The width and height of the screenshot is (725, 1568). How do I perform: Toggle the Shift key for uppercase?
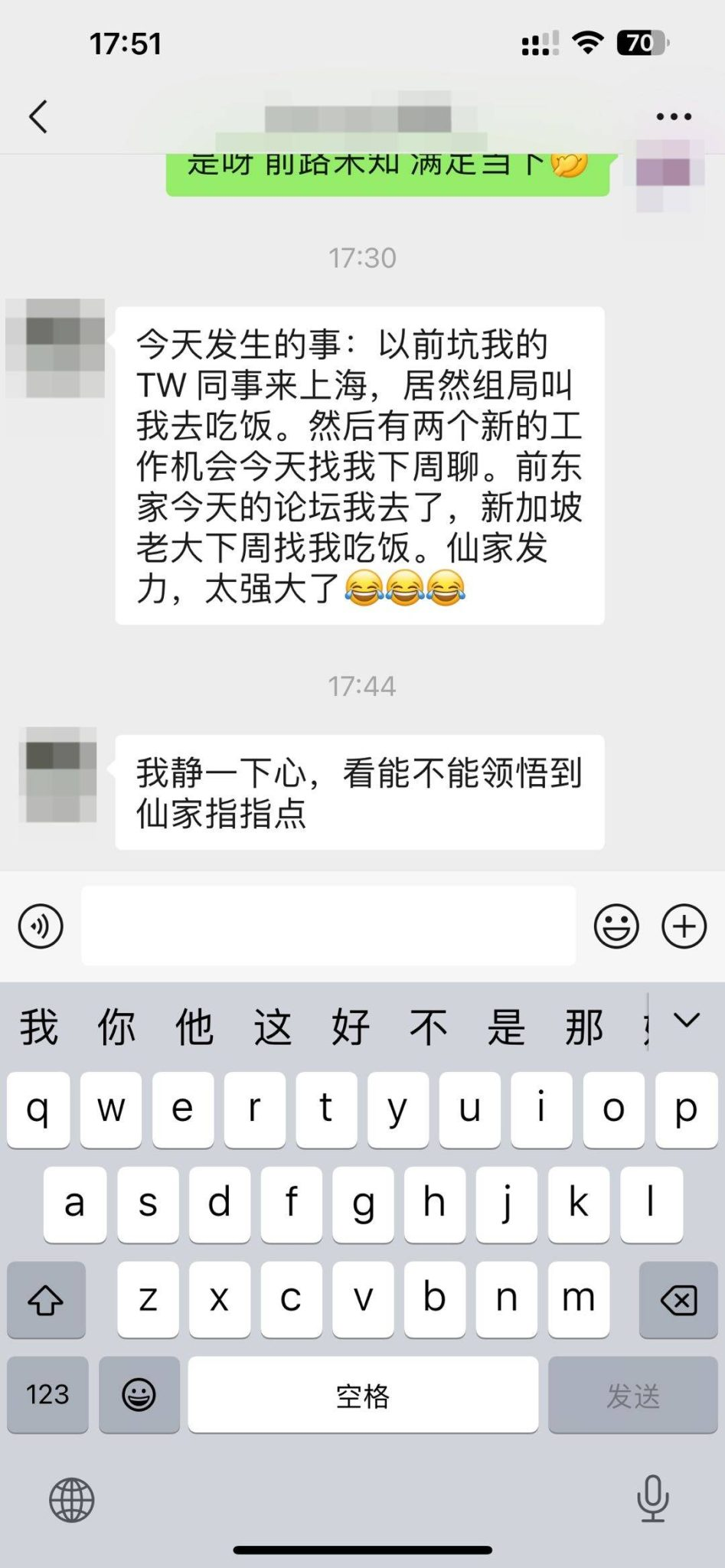tap(47, 1299)
